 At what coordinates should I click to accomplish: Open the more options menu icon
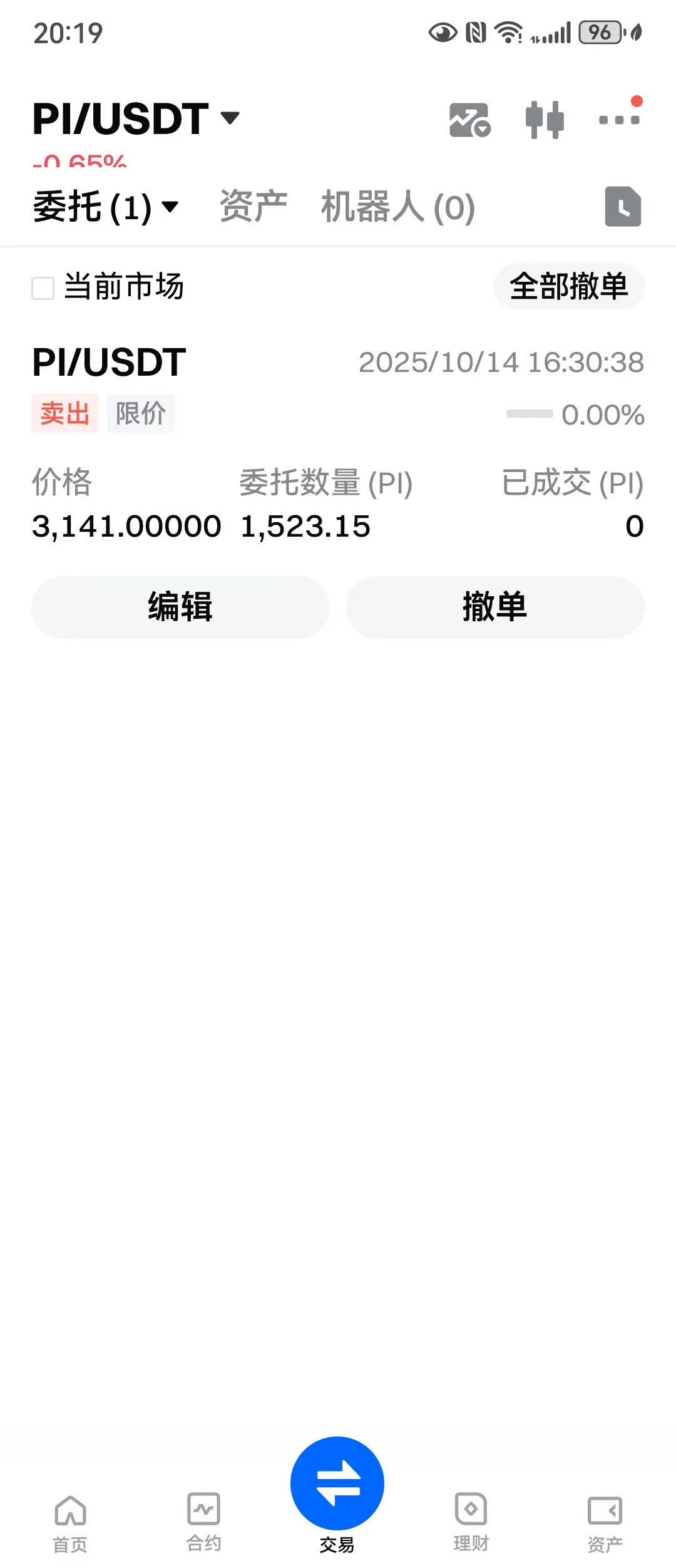click(x=619, y=119)
